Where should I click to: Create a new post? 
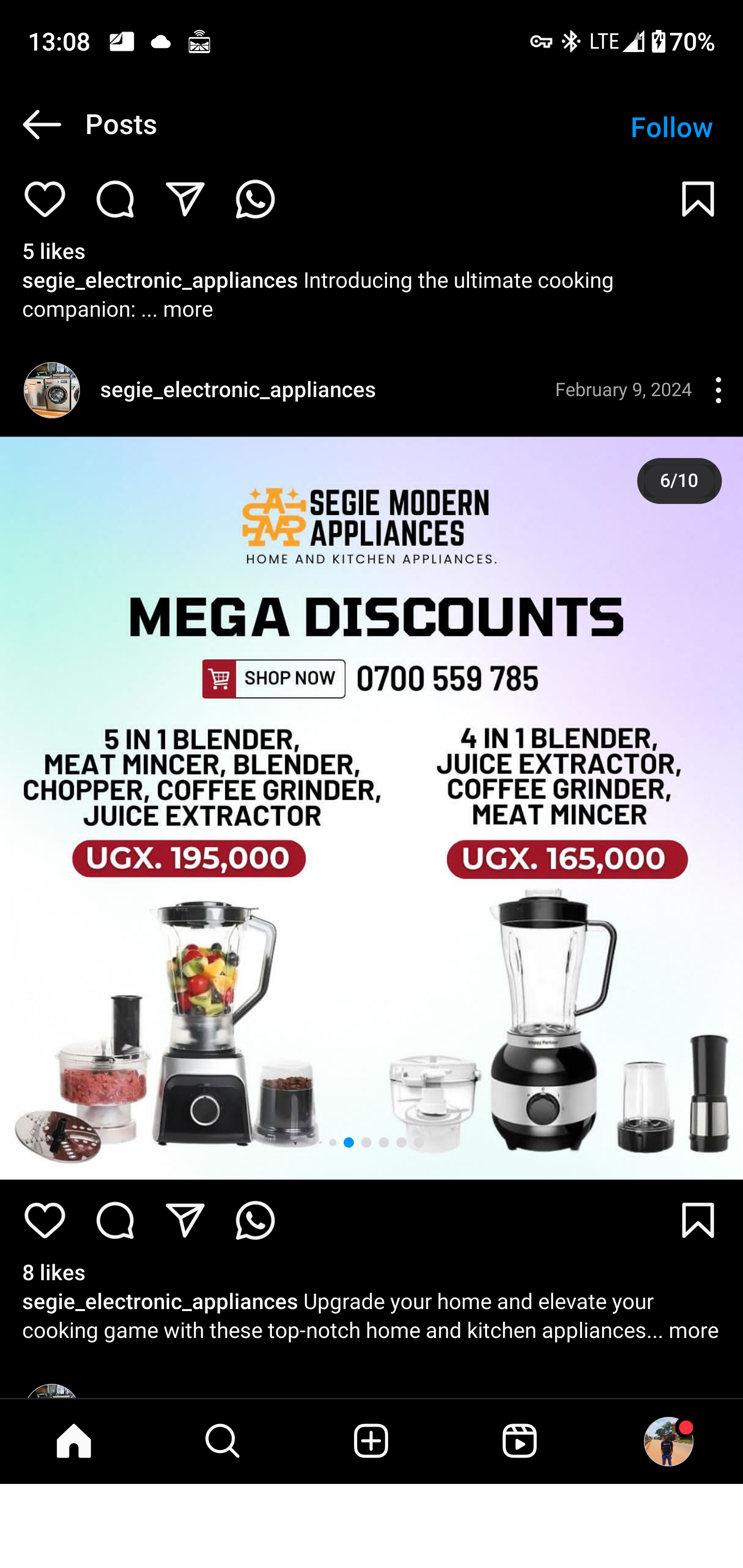(x=371, y=1442)
